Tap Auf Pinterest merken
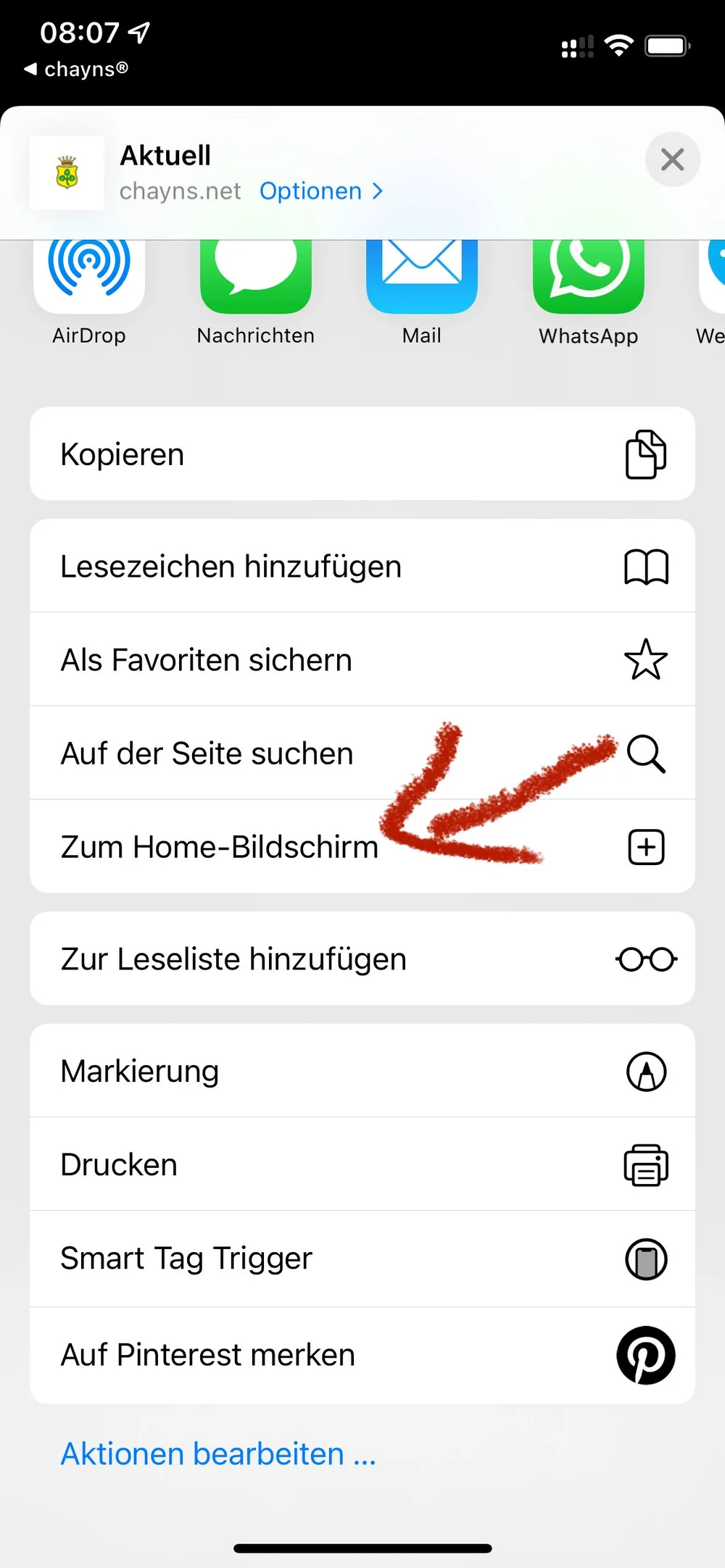The height and width of the screenshot is (1568, 725). 362,1355
